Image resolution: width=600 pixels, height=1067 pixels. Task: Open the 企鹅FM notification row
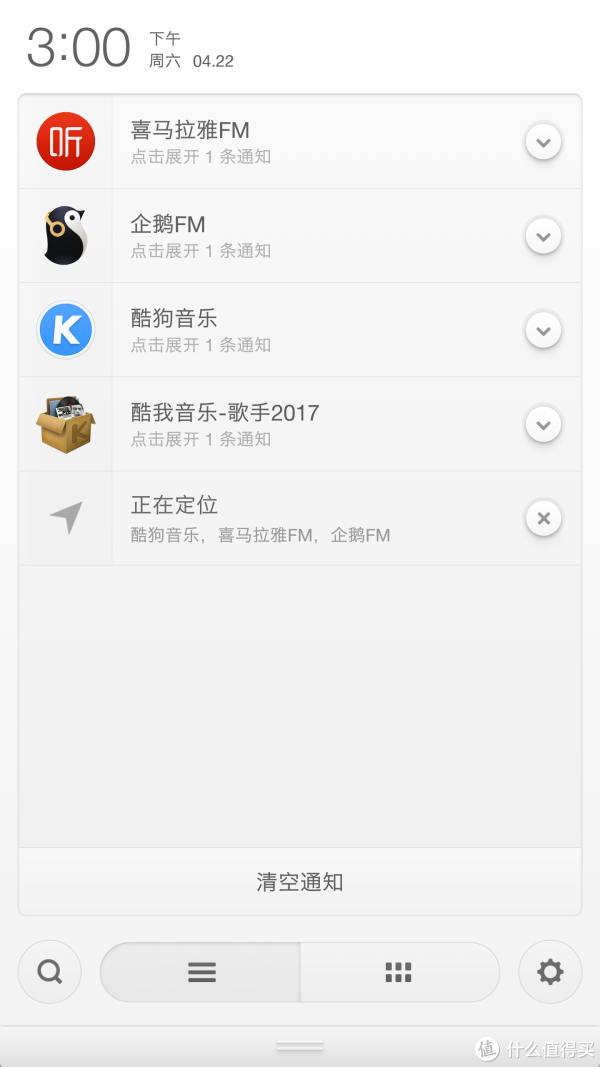300,236
